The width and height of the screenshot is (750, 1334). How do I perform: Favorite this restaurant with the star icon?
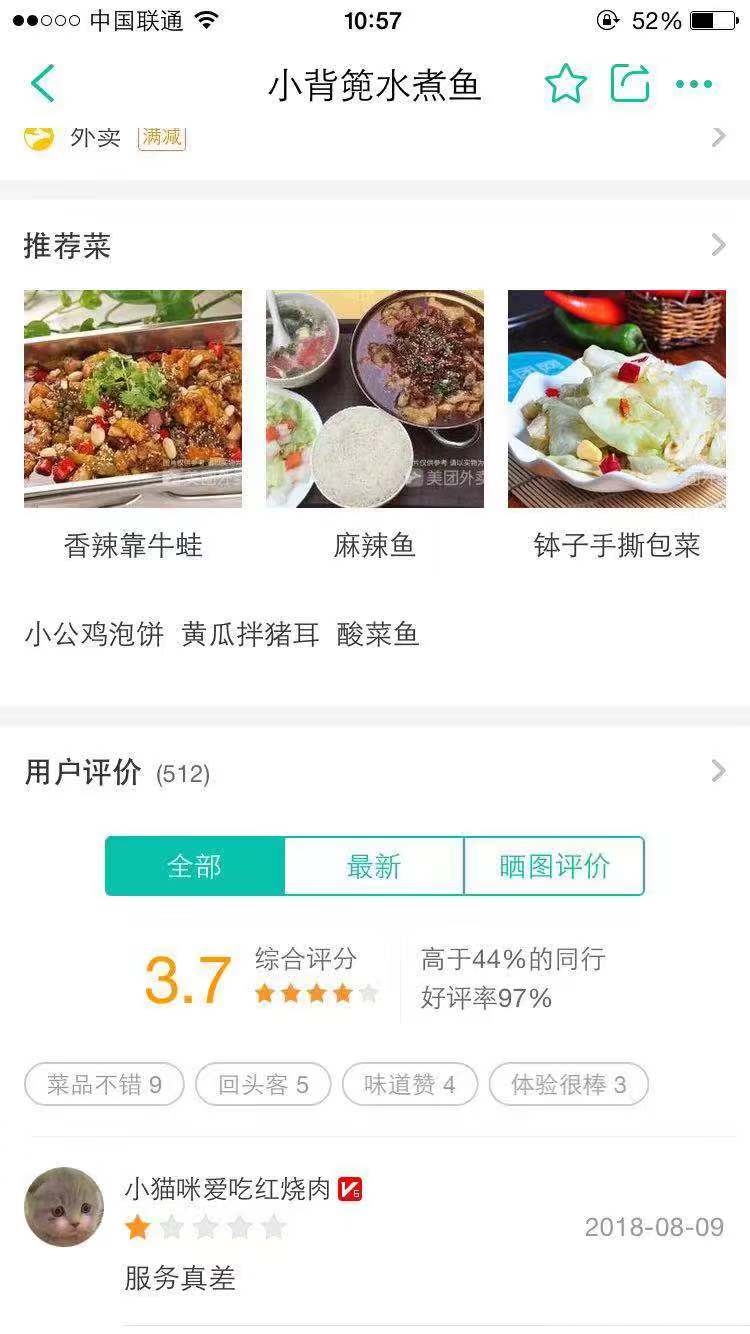coord(566,84)
